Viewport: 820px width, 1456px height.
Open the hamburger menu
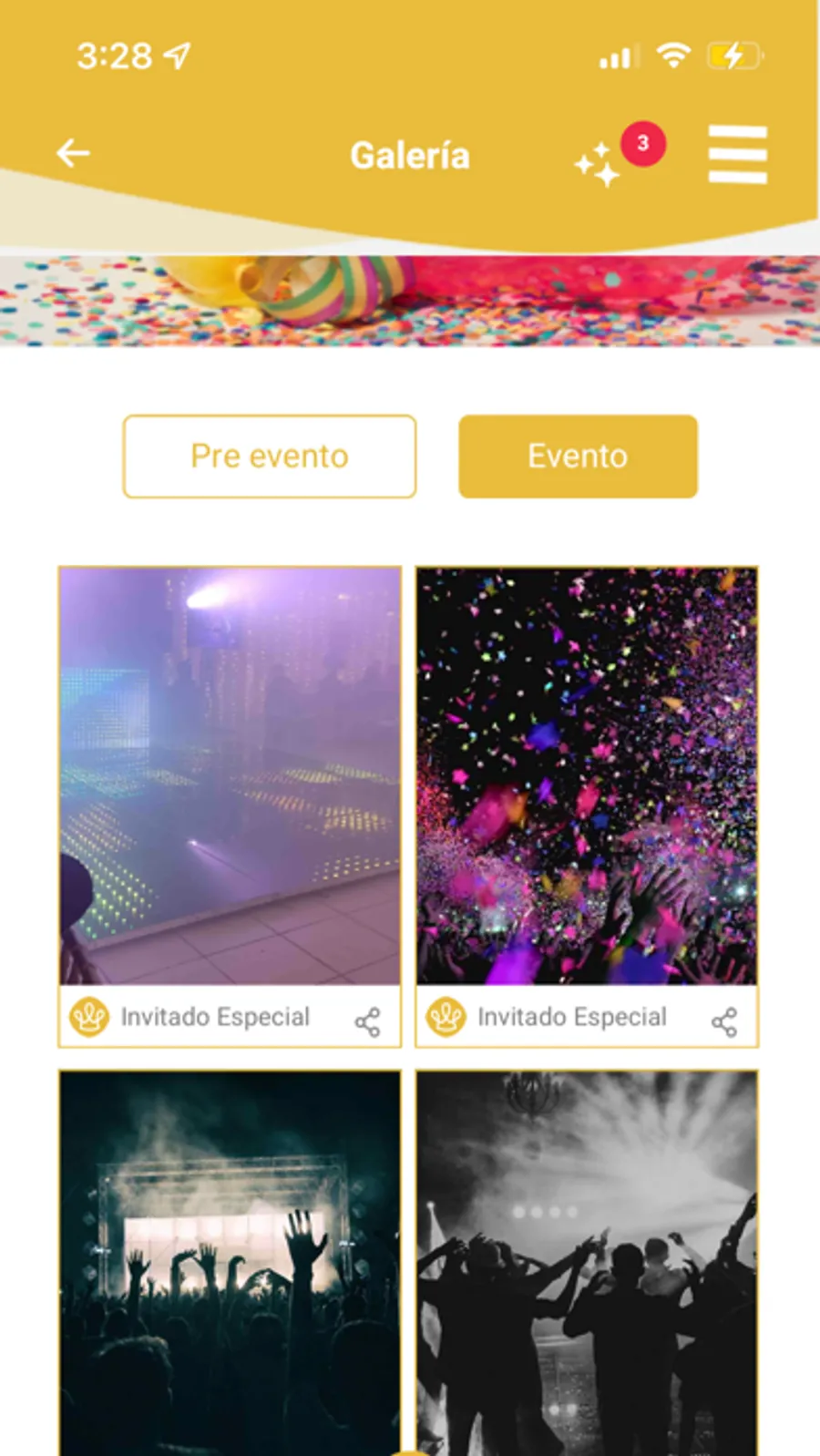738,155
